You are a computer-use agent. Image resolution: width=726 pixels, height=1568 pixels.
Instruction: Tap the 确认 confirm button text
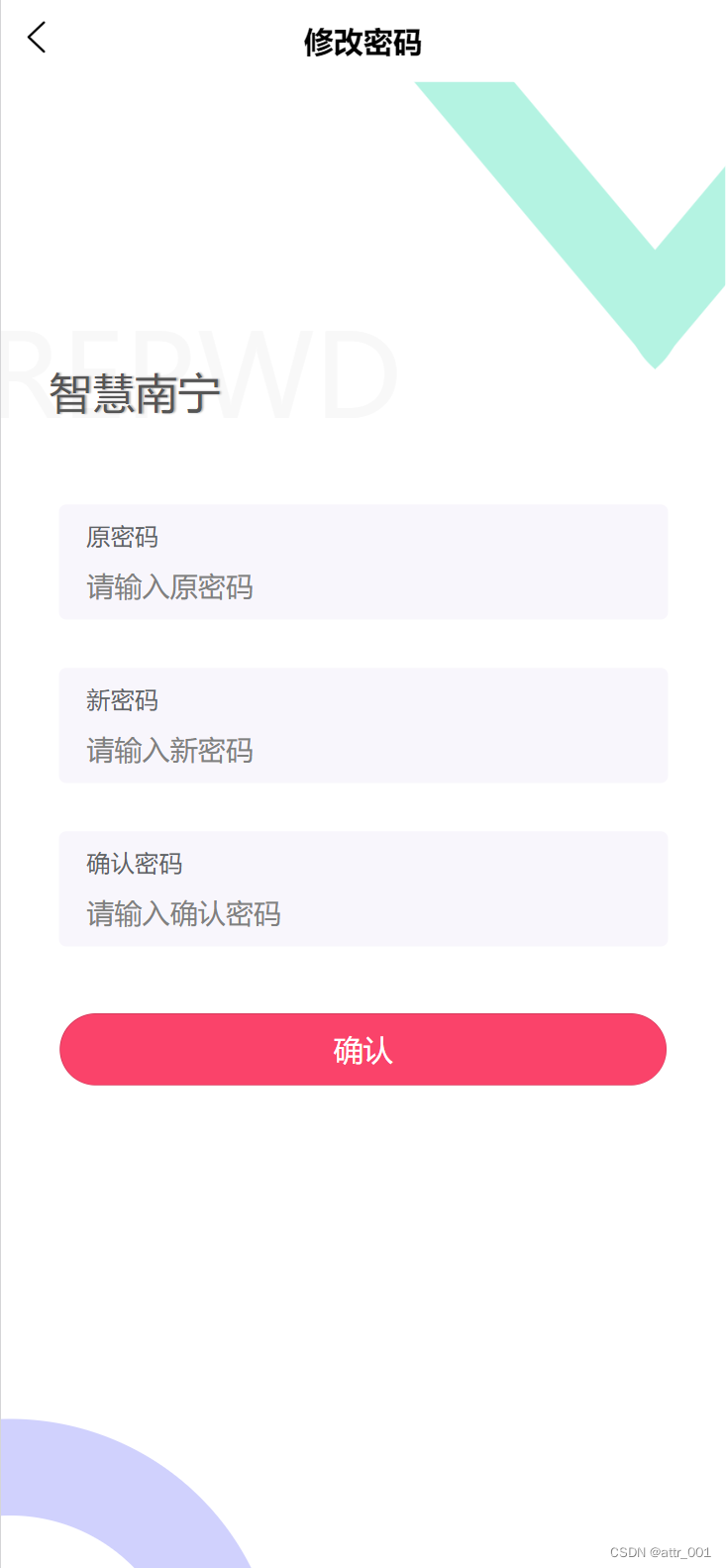point(363,1049)
